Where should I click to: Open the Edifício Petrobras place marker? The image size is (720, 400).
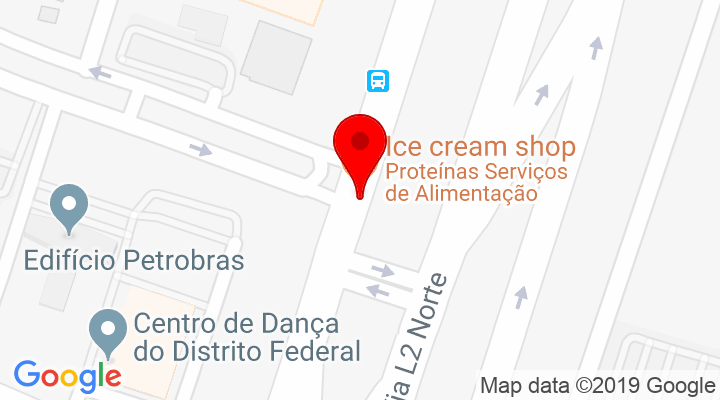(x=69, y=208)
